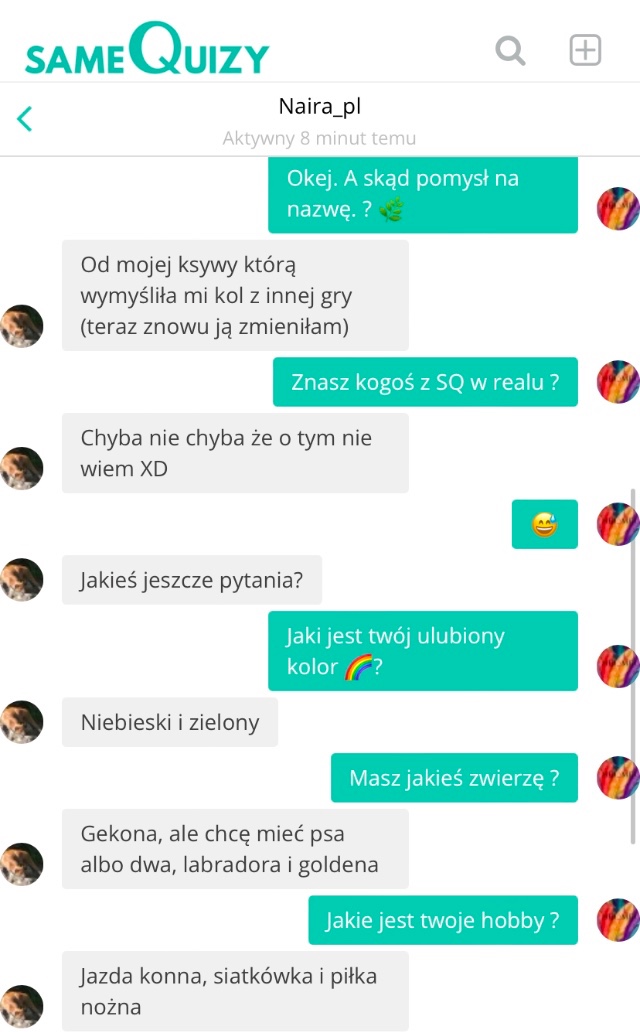
Task: Go back to the messages list
Action: [x=25, y=119]
